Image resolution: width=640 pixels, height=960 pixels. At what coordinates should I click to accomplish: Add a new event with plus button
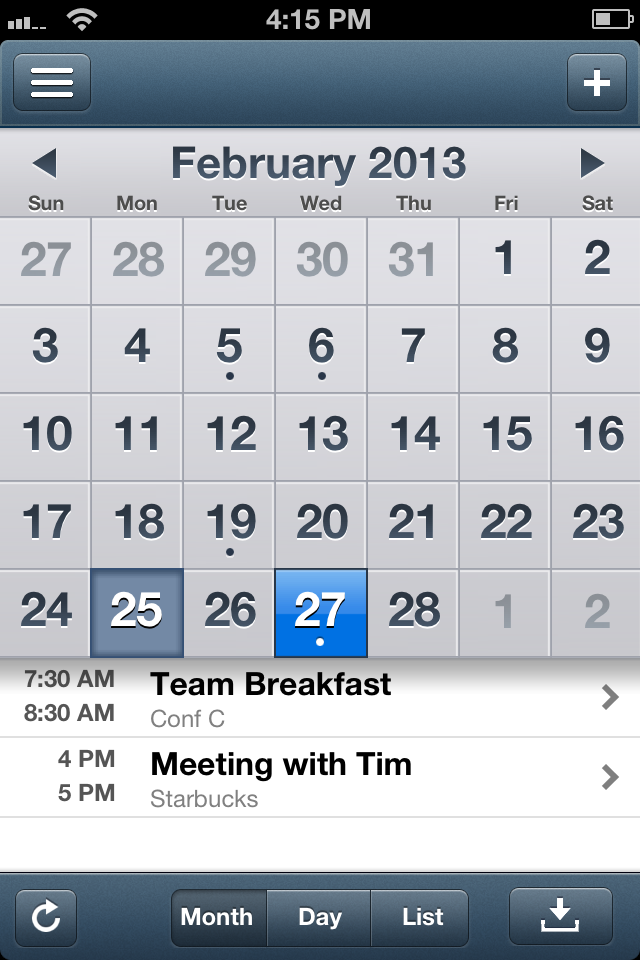point(596,82)
